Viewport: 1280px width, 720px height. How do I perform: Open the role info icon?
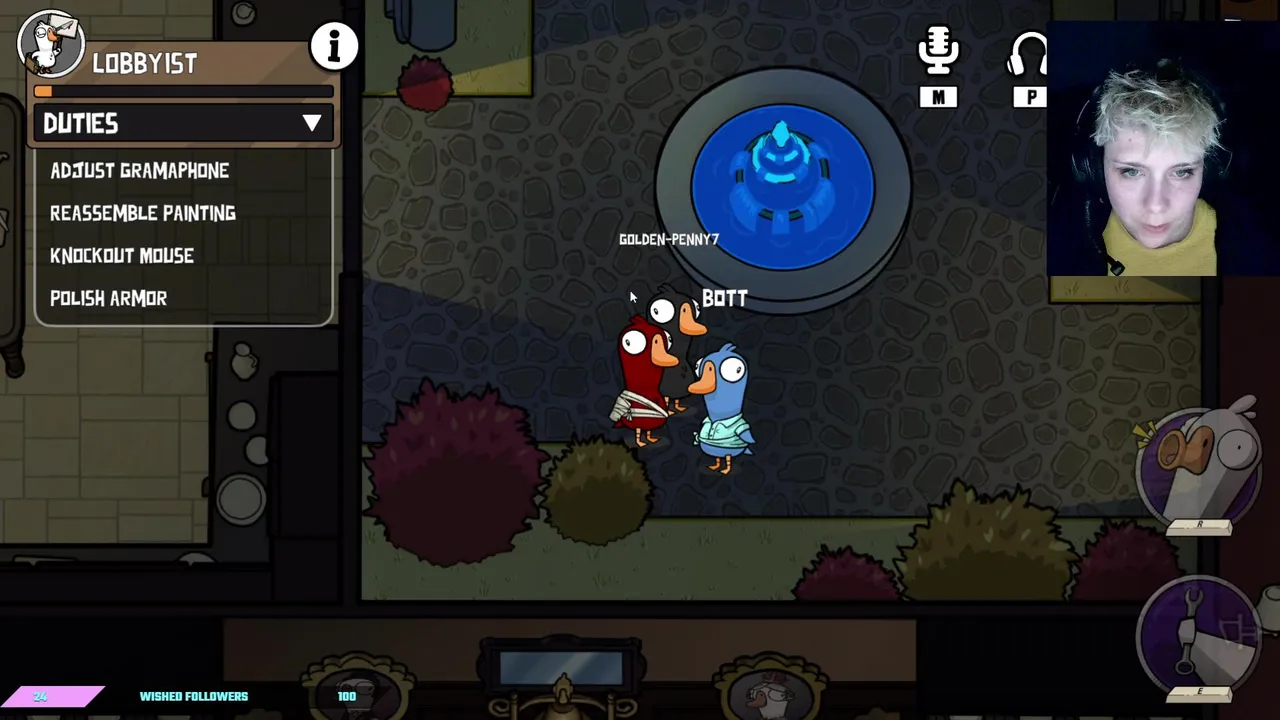coord(334,46)
